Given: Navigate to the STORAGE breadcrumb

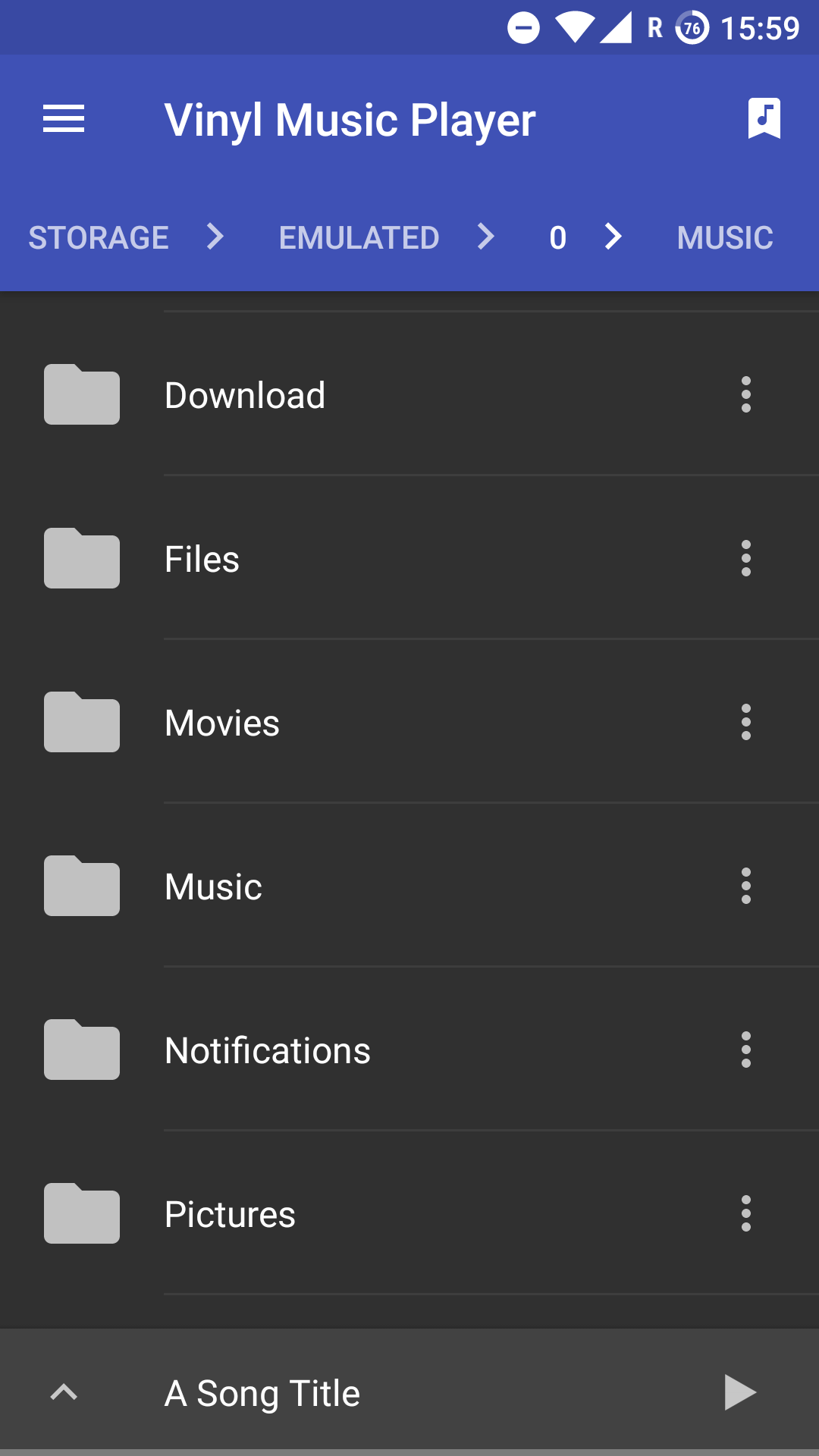Looking at the screenshot, I should 99,237.
